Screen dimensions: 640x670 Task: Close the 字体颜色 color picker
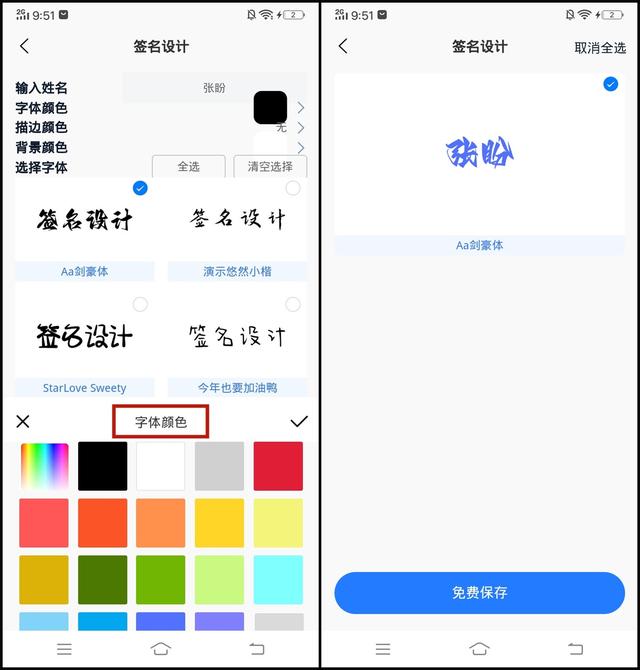pos(23,422)
